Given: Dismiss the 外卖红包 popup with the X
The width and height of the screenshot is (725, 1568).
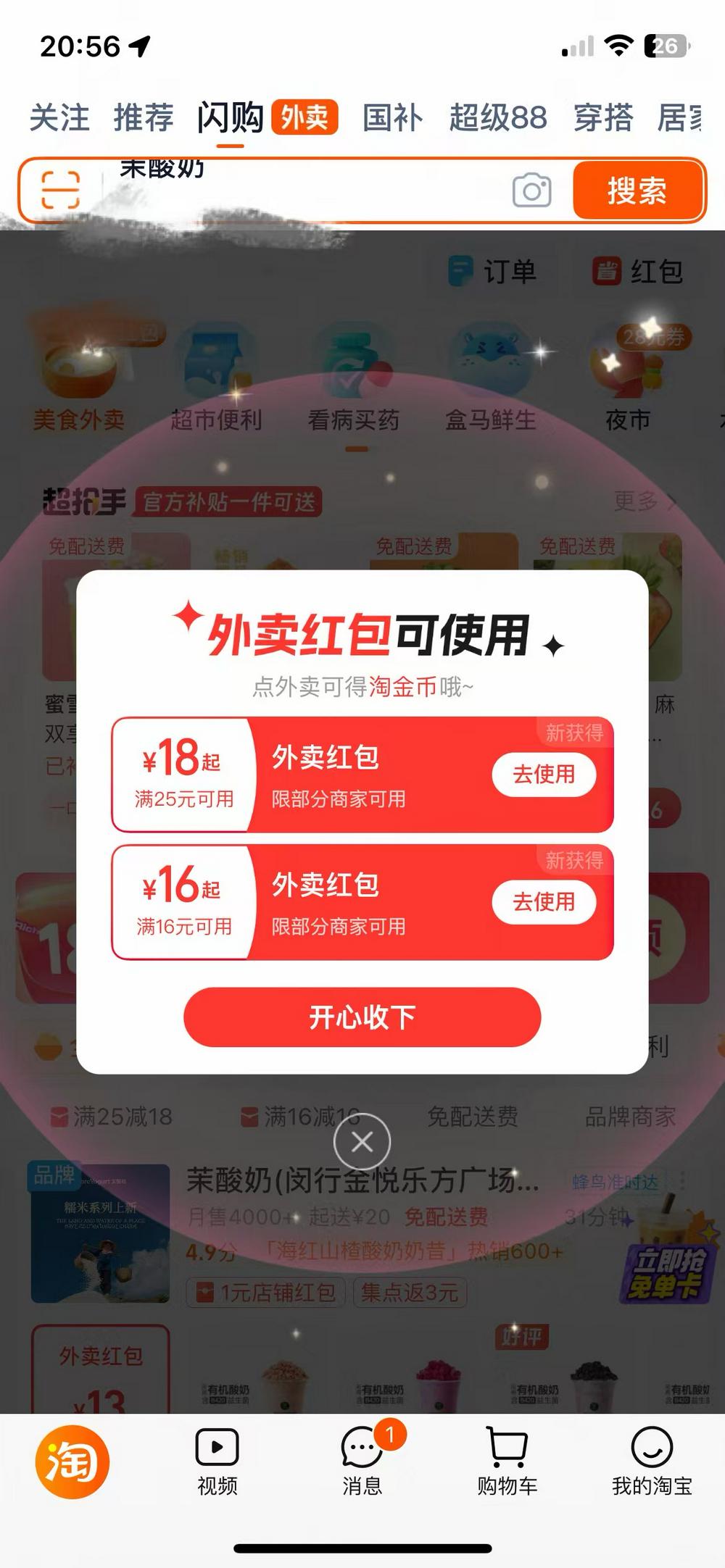Looking at the screenshot, I should coord(362,1142).
